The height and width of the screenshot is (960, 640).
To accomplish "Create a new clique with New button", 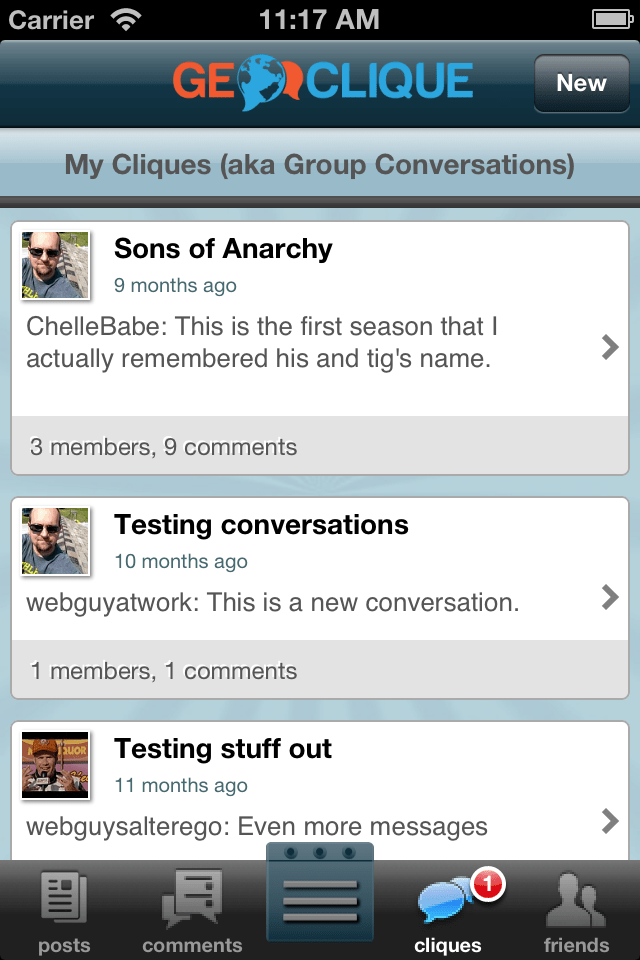I will click(581, 84).
